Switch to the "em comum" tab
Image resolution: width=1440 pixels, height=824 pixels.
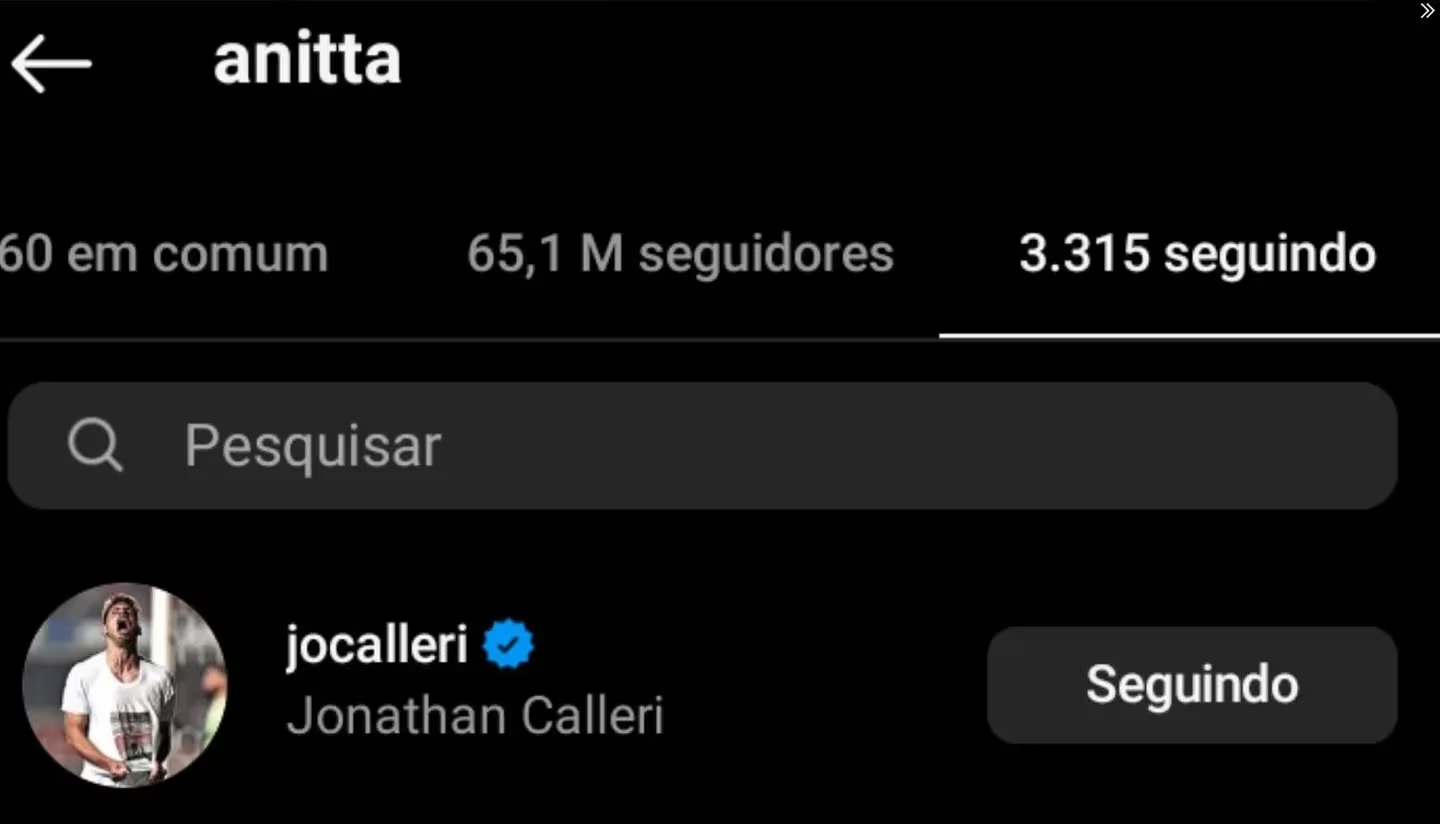coord(165,254)
